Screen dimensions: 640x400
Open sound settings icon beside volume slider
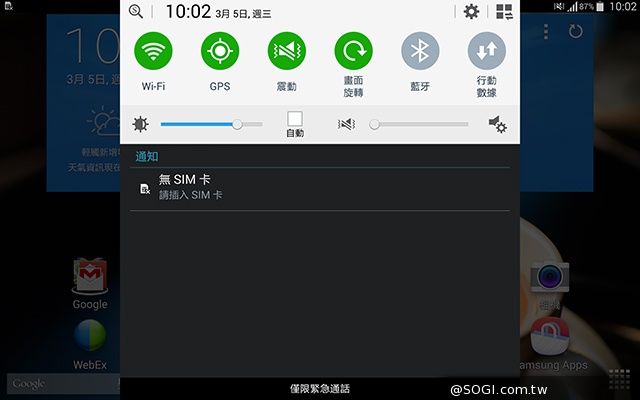tap(497, 124)
